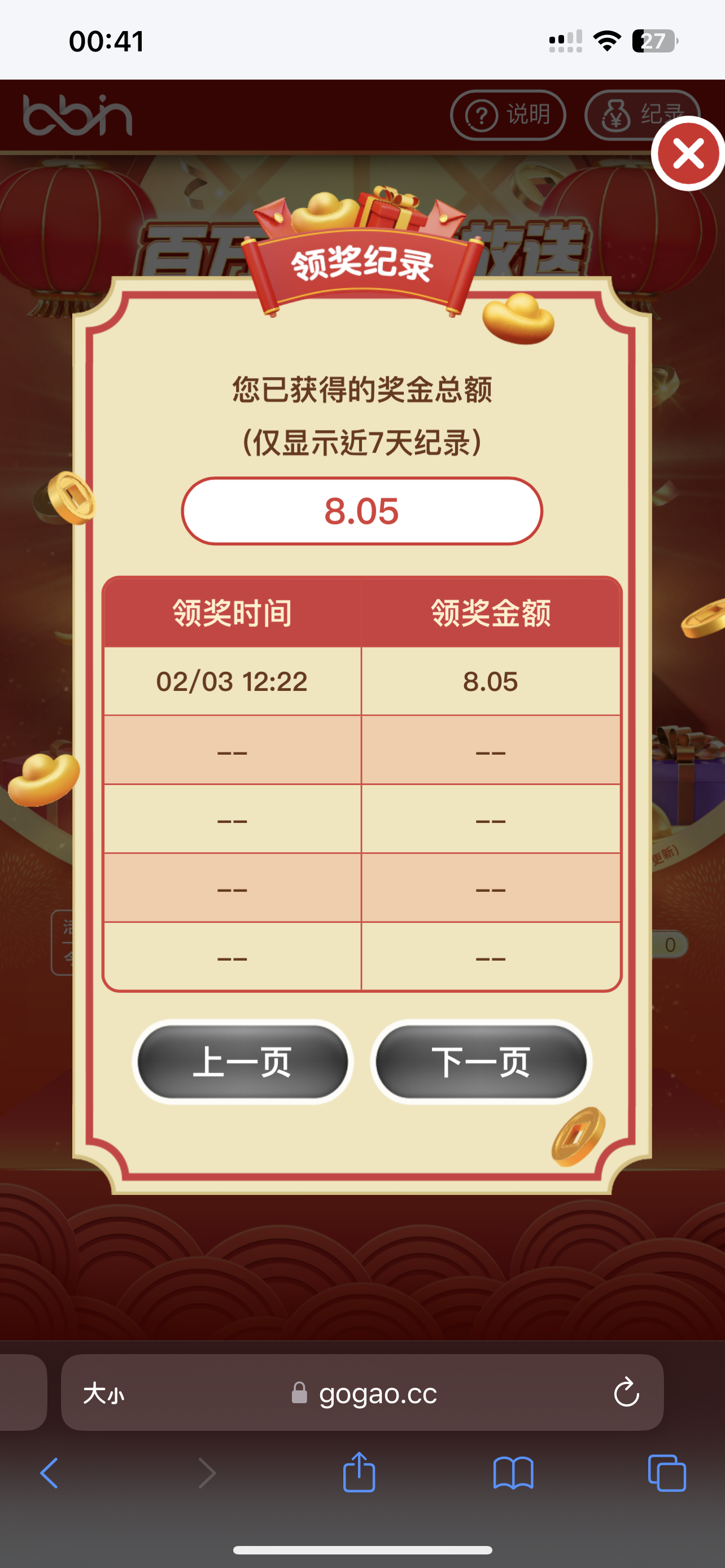Tap the Wi-Fi status icon
This screenshot has height=1568, width=725.
(x=606, y=40)
